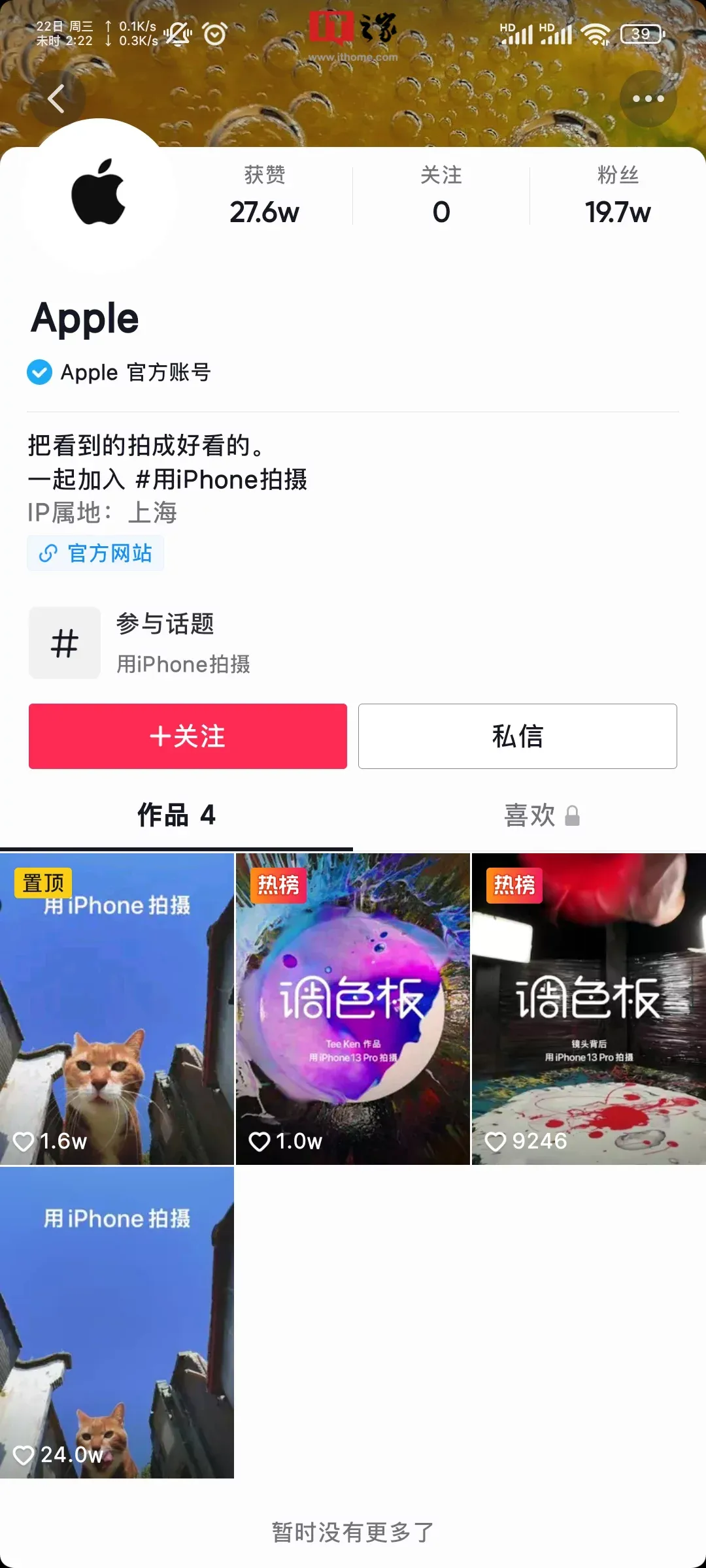
Task: Tap the blue verified badge next to Apple
Action: 39,372
